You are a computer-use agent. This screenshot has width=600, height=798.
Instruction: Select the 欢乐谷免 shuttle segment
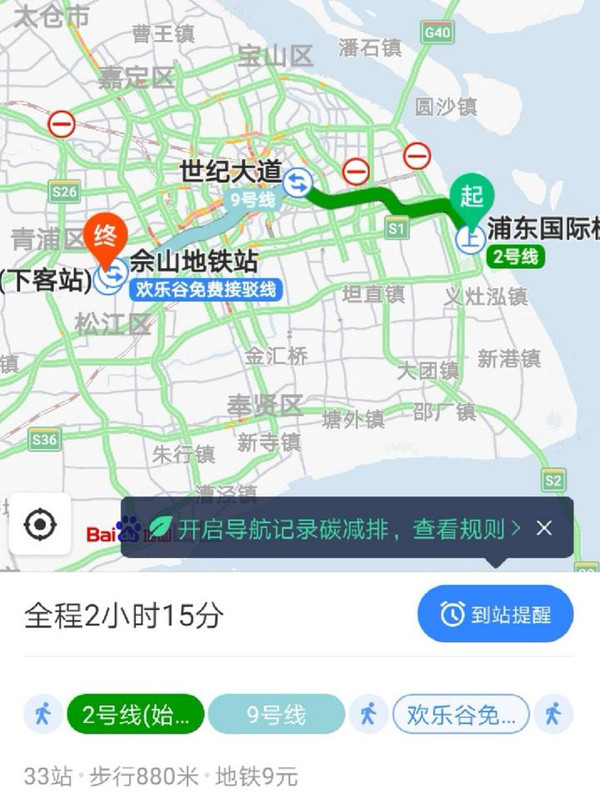461,714
